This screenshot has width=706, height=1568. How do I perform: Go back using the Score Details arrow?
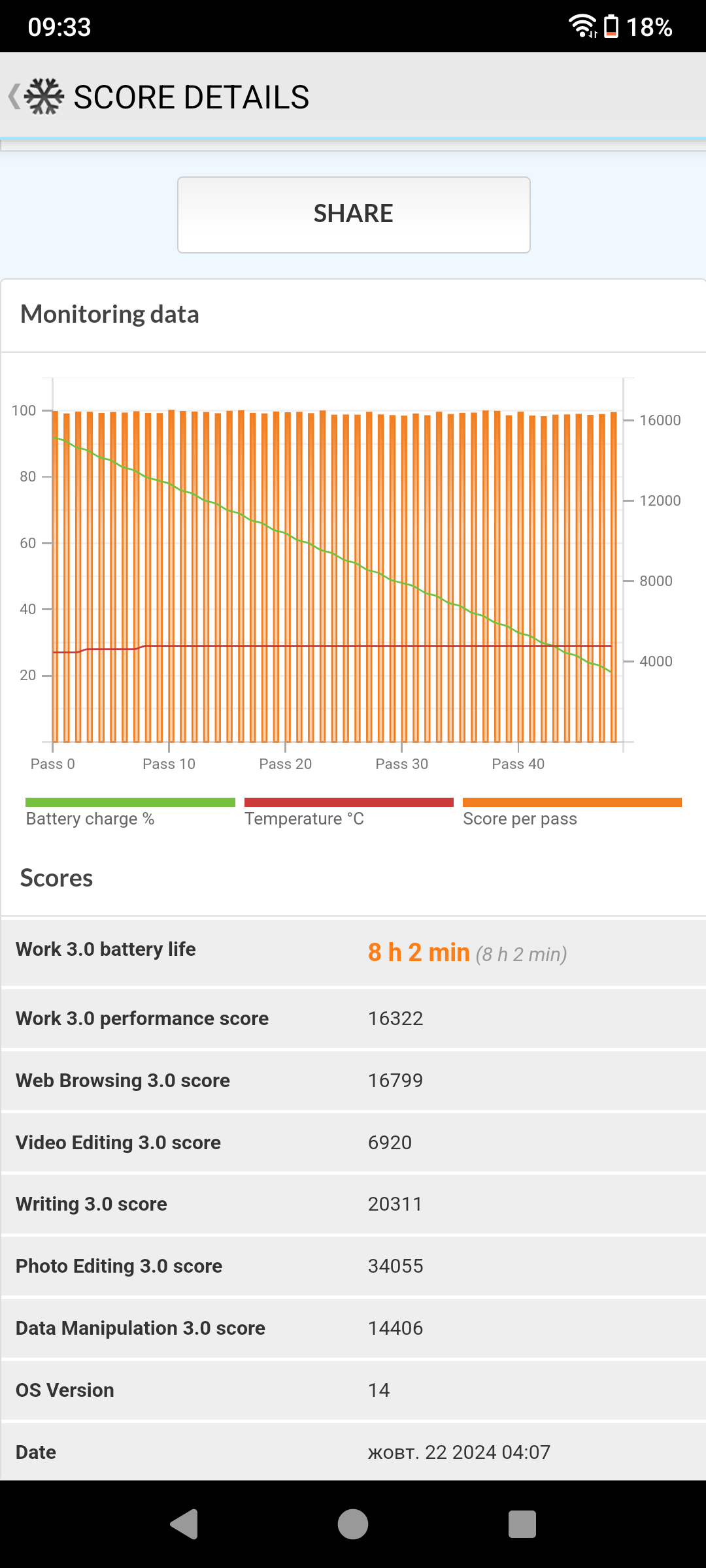14,97
